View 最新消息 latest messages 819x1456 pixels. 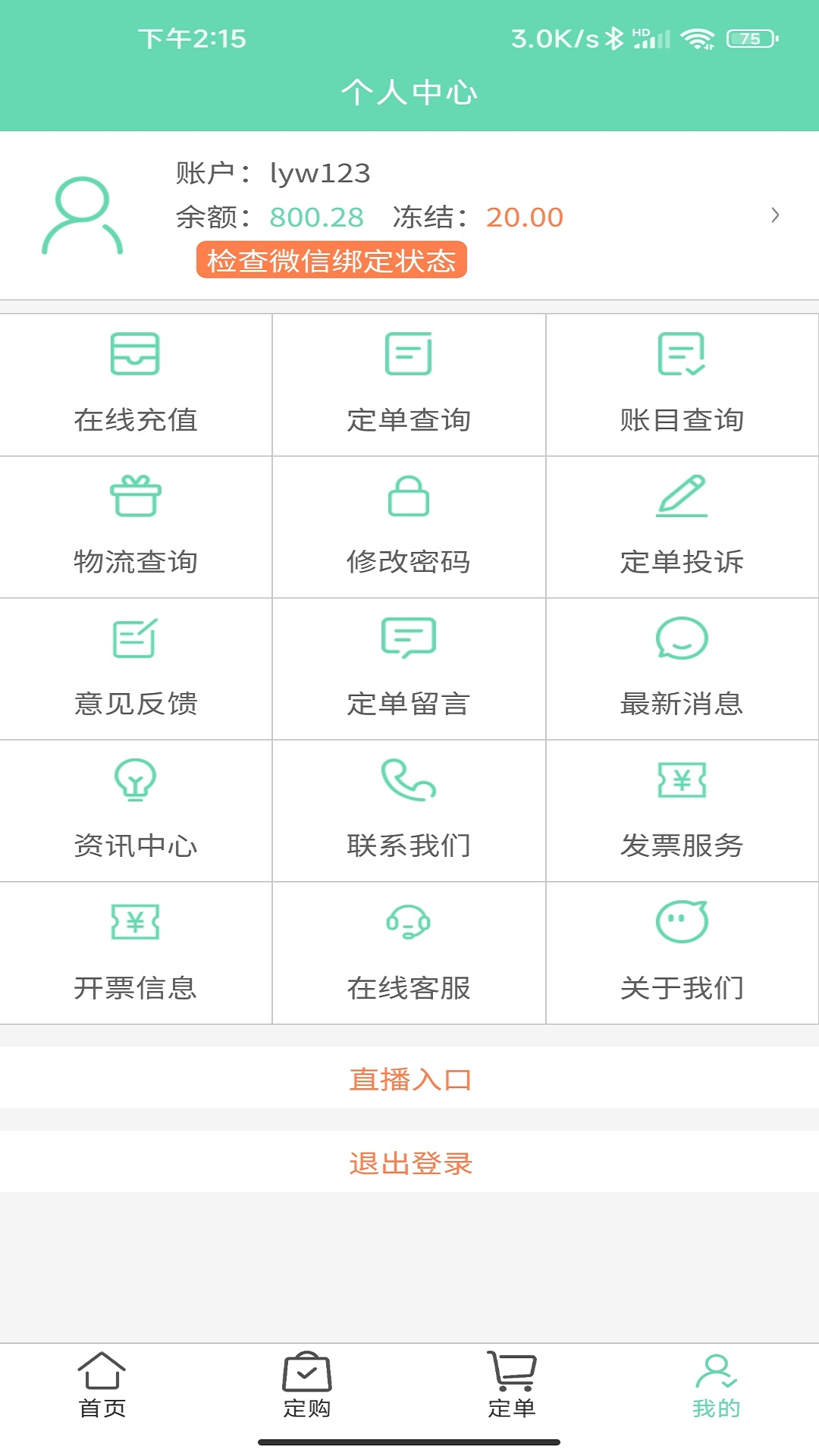(x=682, y=669)
